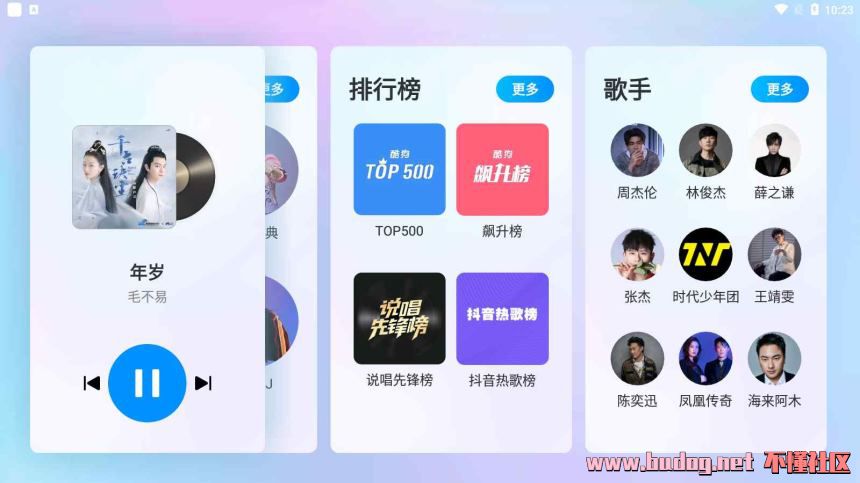Skip to the previous track
Screen dimensions: 860x483
(x=92, y=383)
